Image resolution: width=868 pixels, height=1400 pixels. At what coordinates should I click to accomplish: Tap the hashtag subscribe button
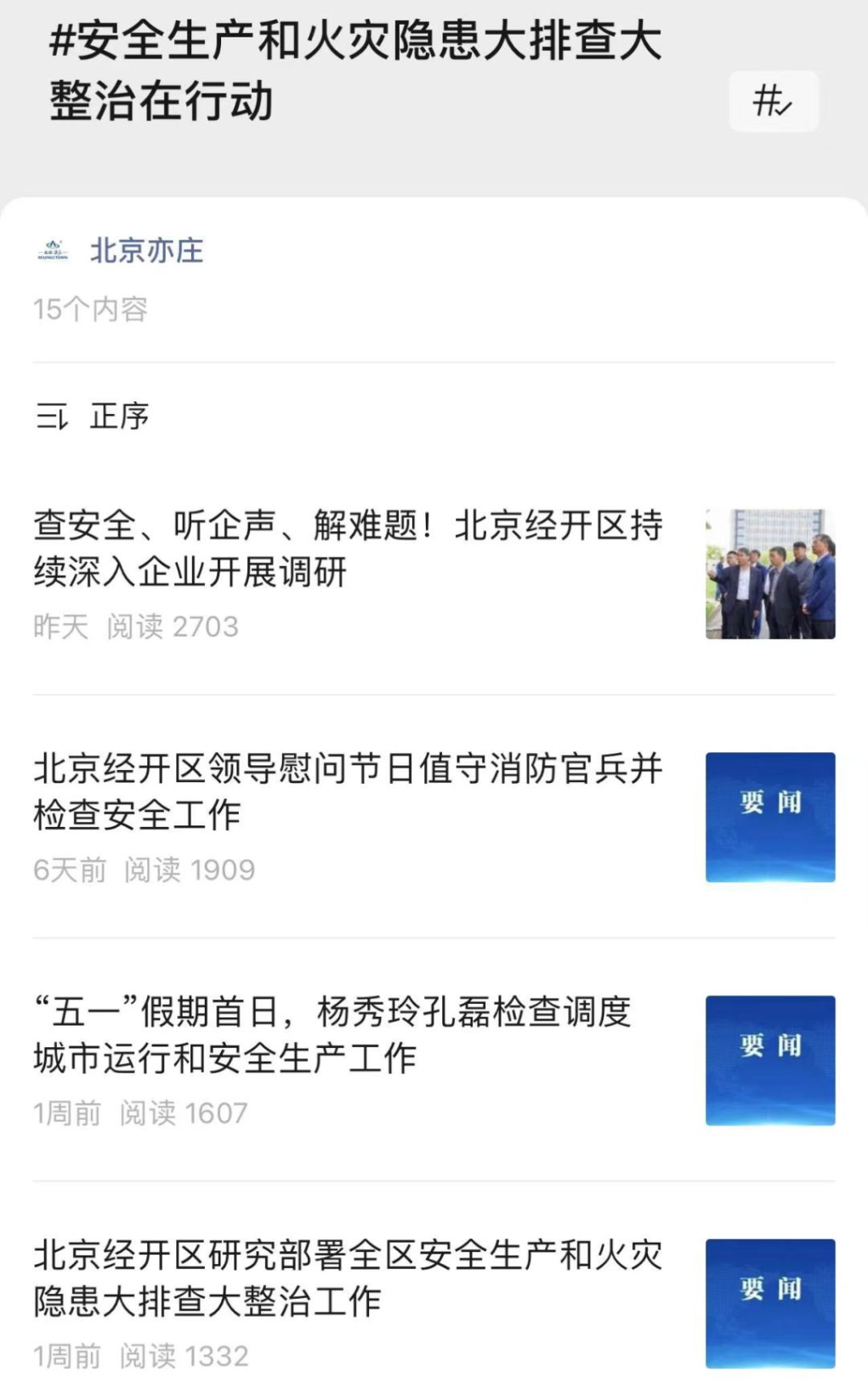773,102
